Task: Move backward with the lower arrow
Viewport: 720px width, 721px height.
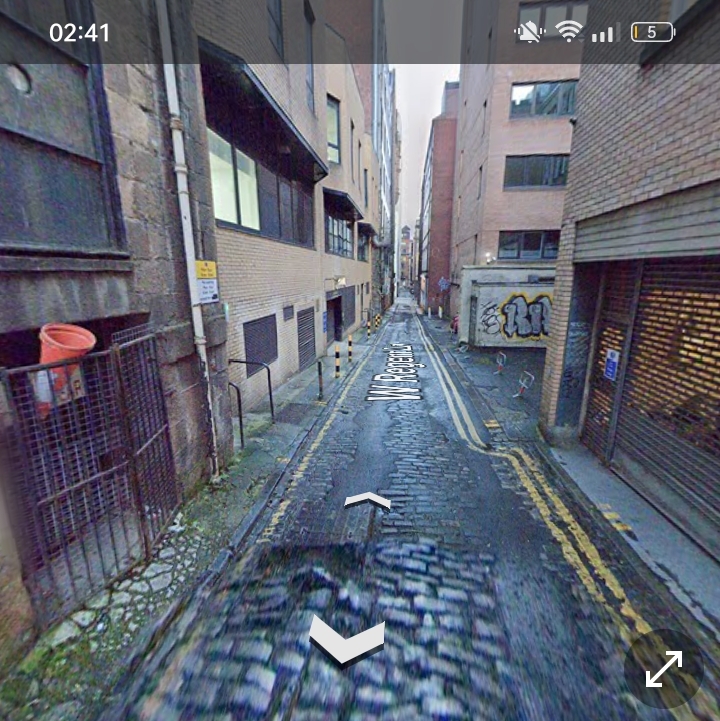Action: (346, 640)
